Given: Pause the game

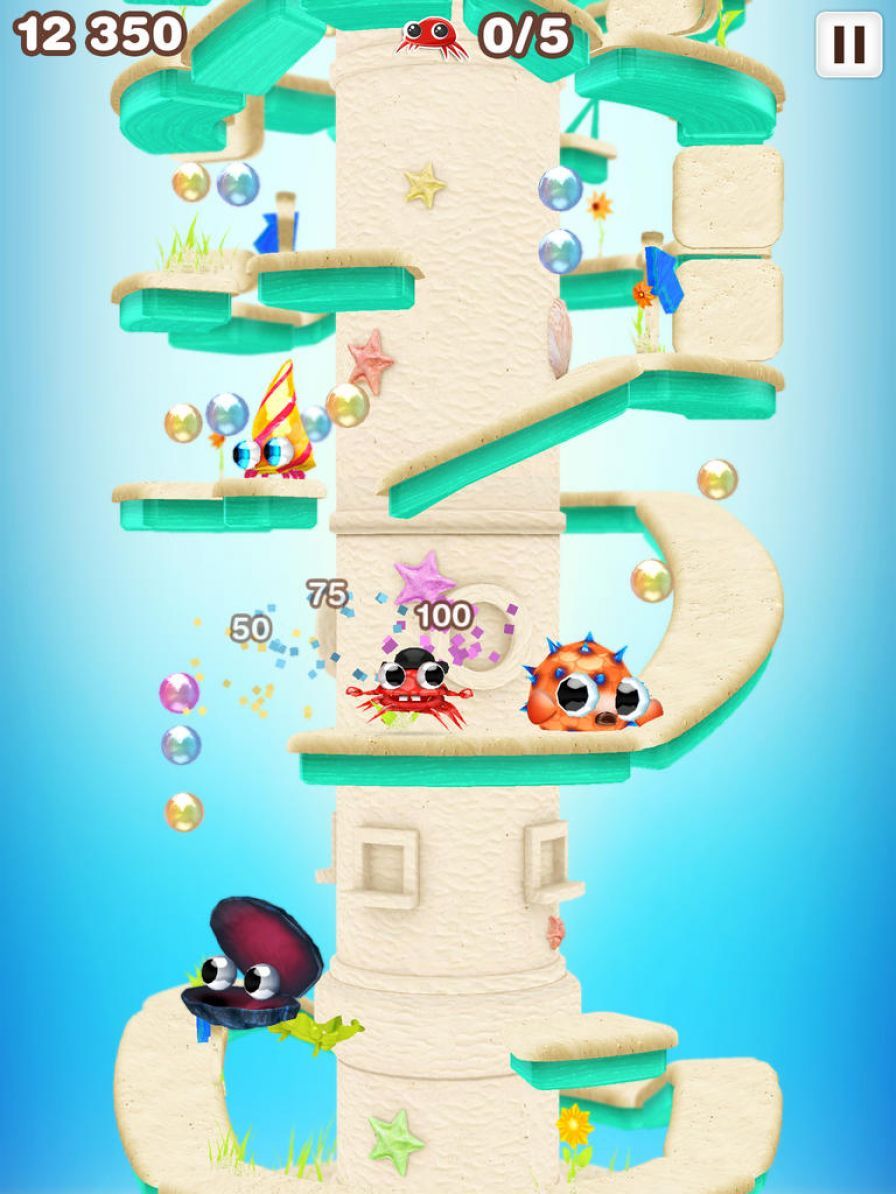Looking at the screenshot, I should click(x=848, y=44).
